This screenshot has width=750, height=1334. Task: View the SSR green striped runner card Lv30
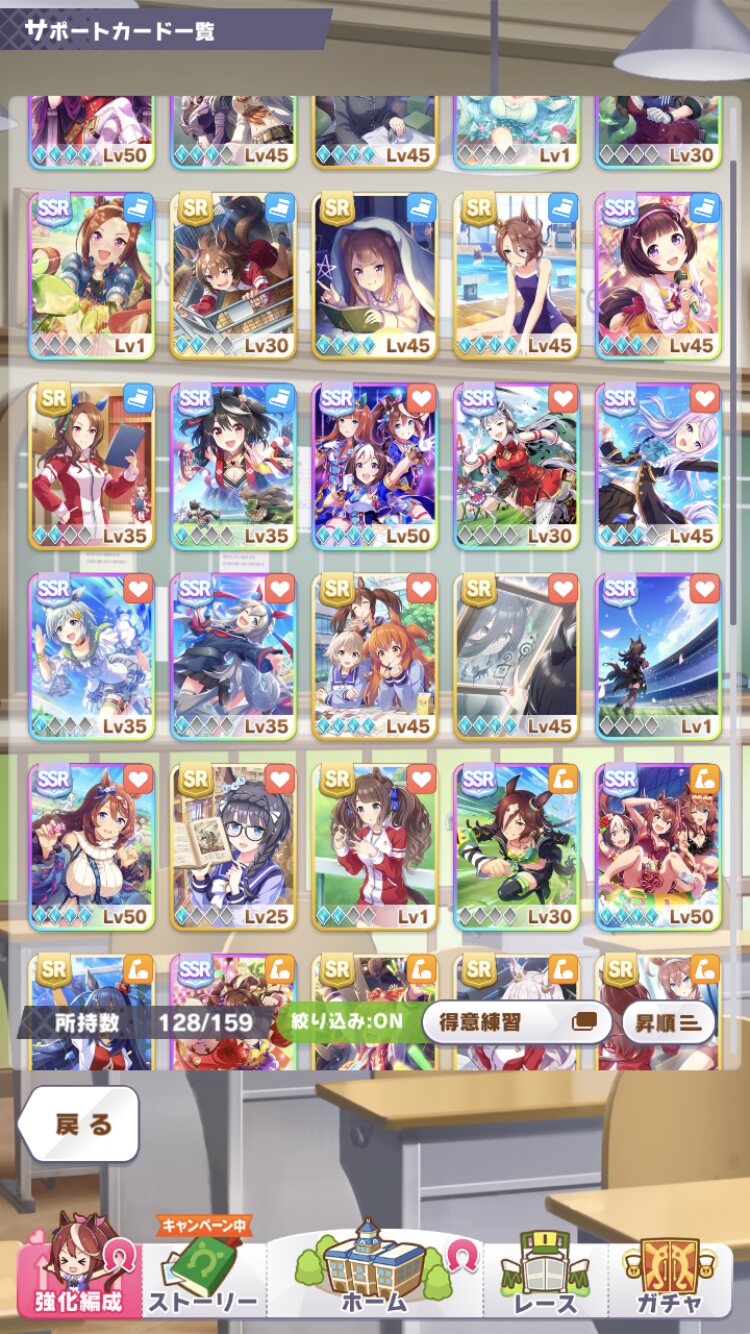point(516,847)
